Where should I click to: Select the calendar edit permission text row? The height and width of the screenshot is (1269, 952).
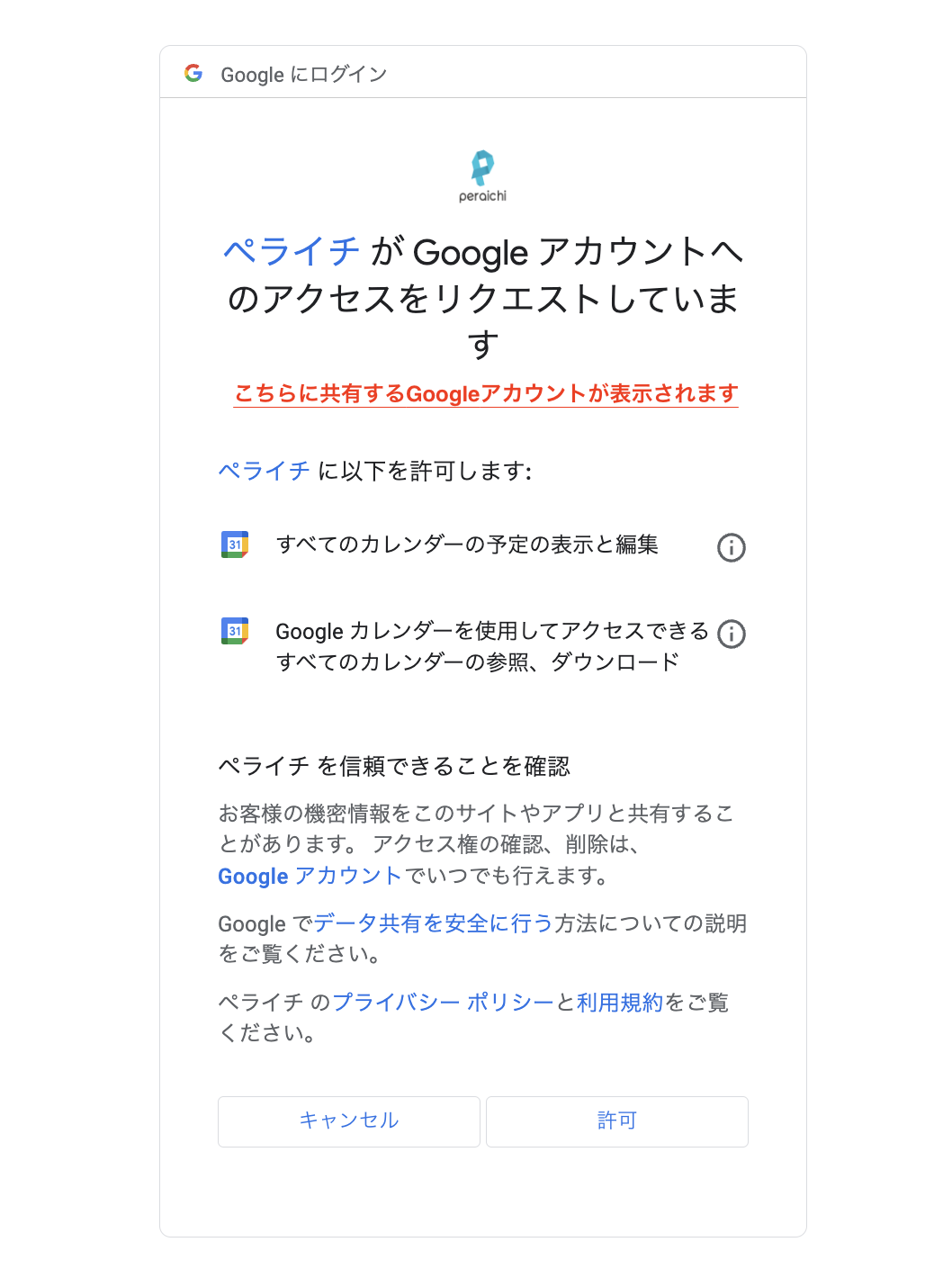coord(469,544)
